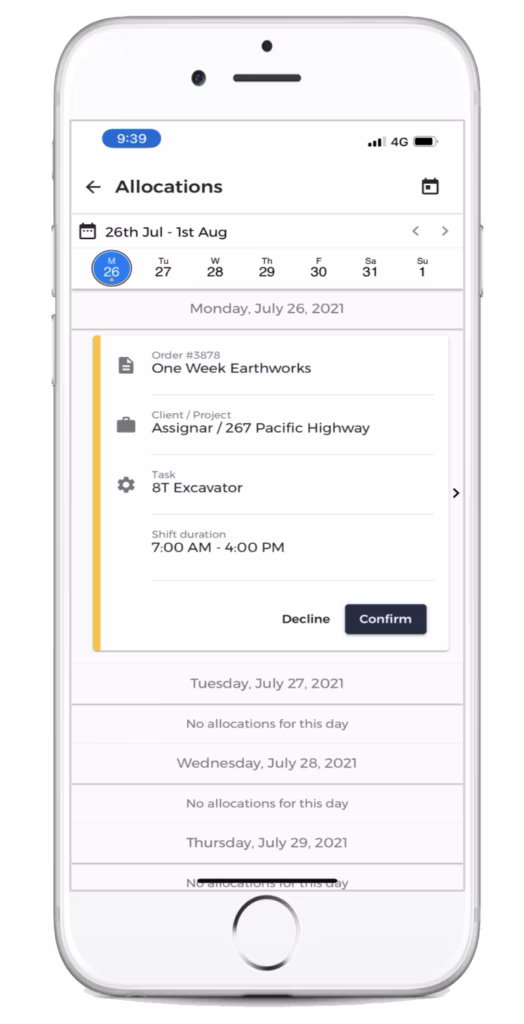Open the 26th Jul - 1st Aug date range picker
This screenshot has height=1024, width=524.
154,232
